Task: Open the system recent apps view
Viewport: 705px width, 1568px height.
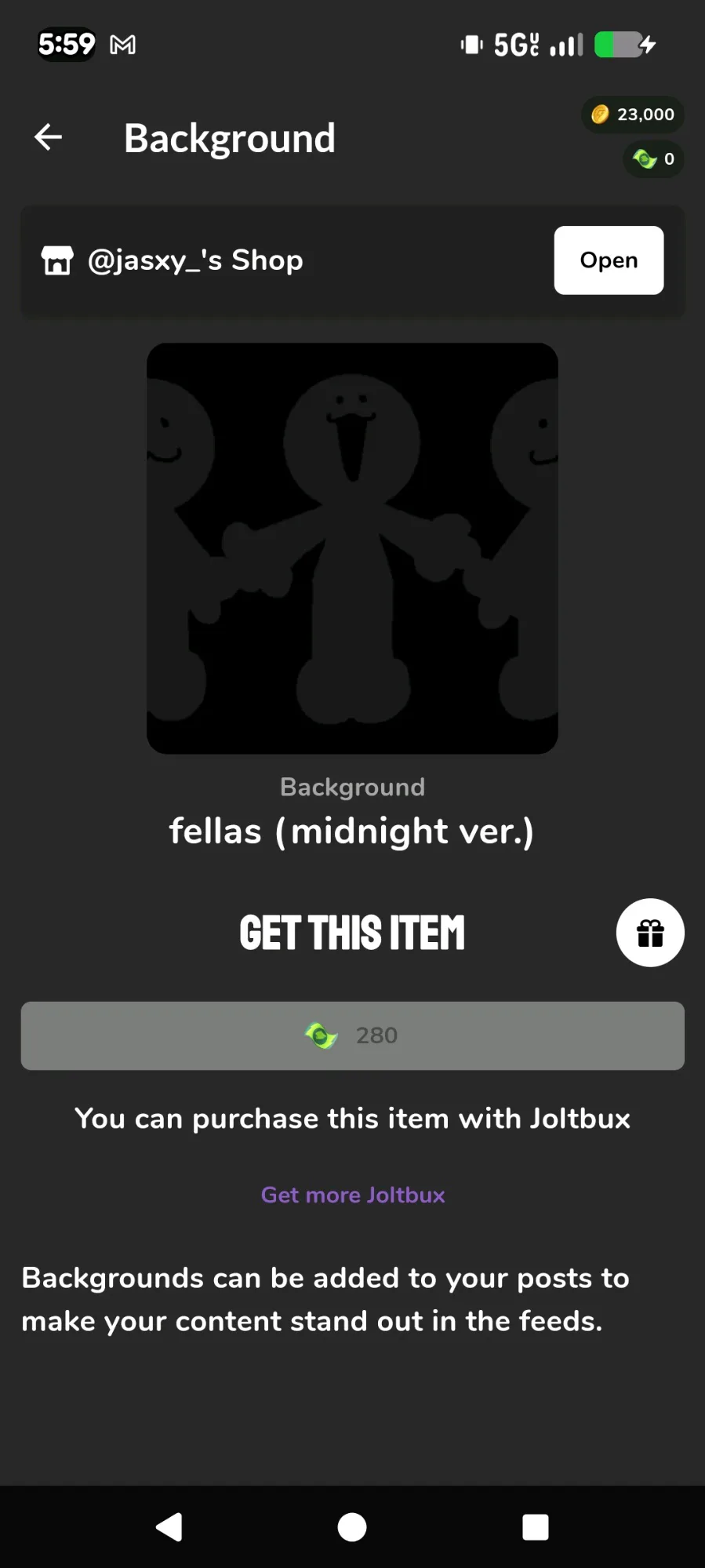Action: click(535, 1527)
